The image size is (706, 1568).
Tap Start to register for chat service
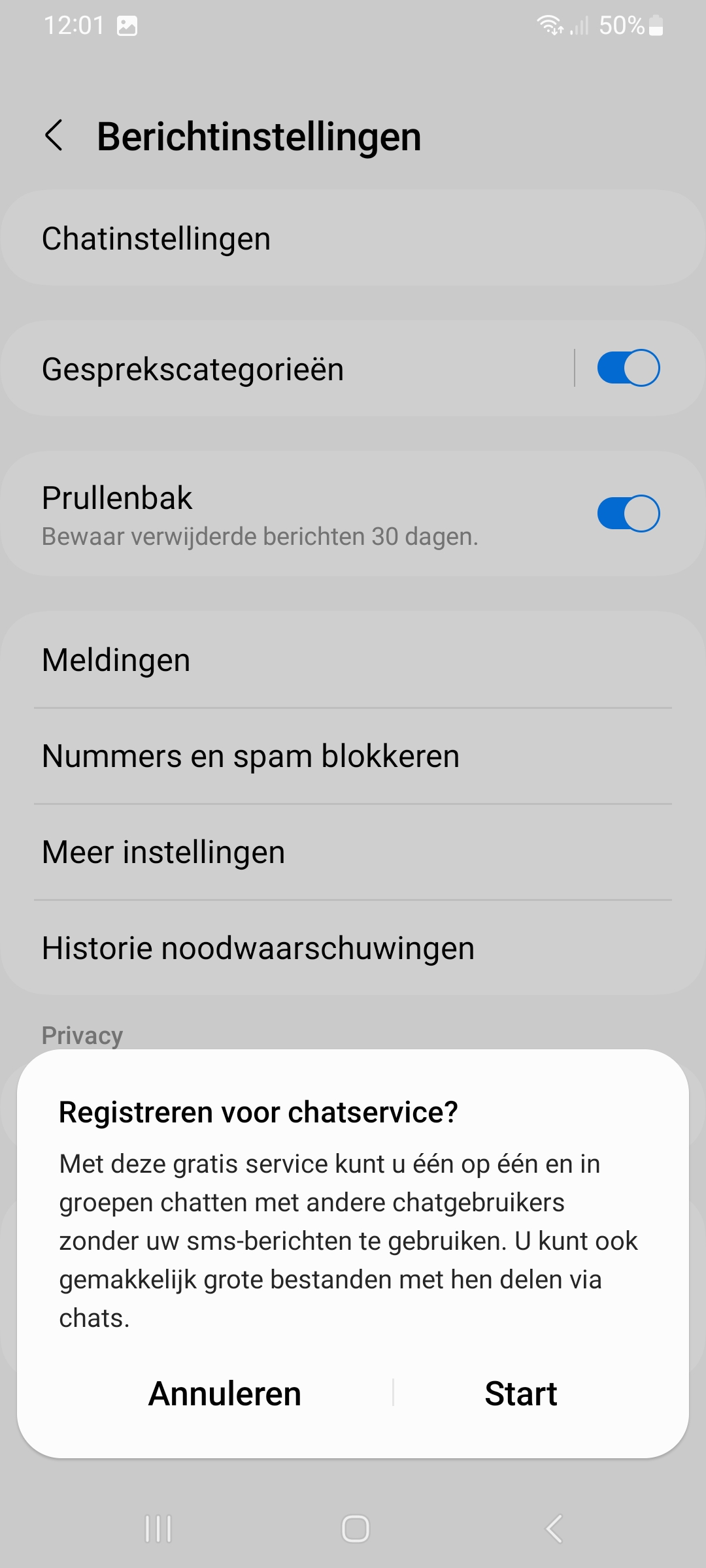pyautogui.click(x=521, y=1393)
